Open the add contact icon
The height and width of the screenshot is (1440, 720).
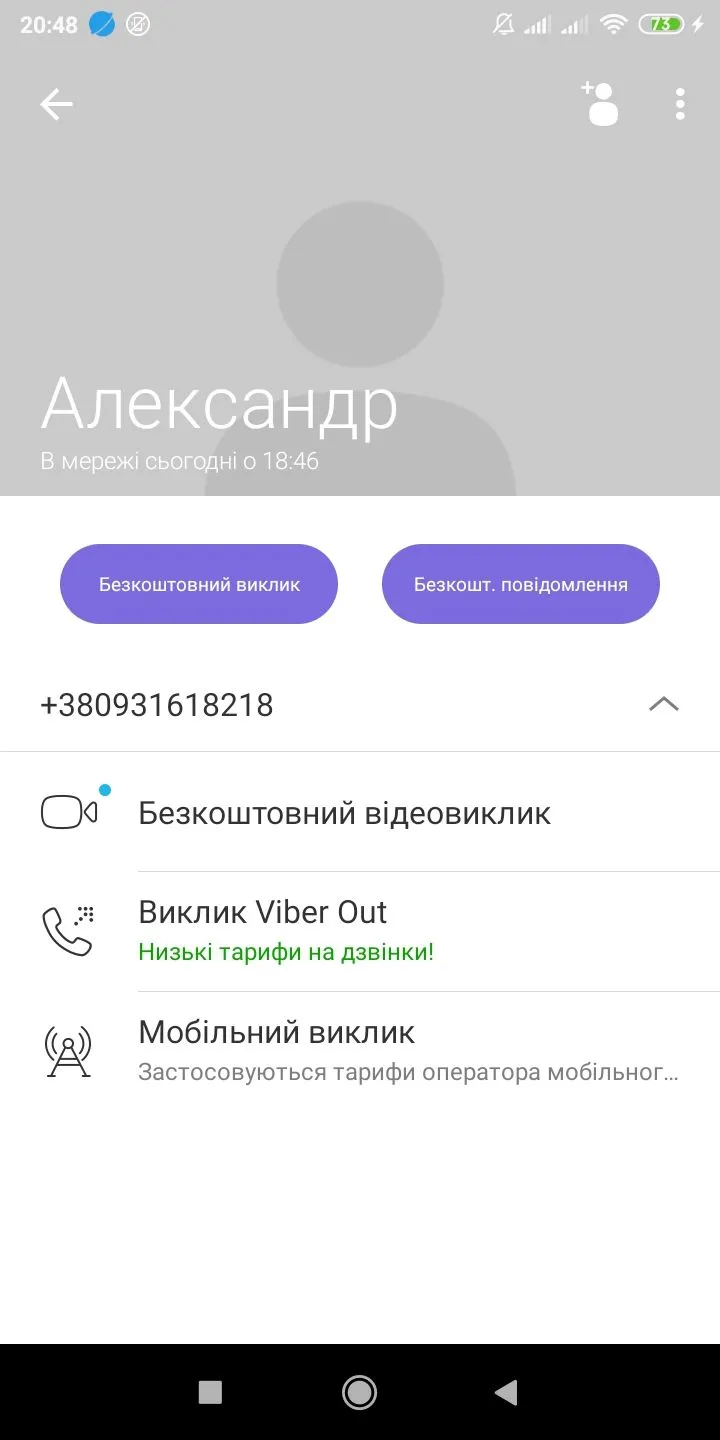pos(600,104)
